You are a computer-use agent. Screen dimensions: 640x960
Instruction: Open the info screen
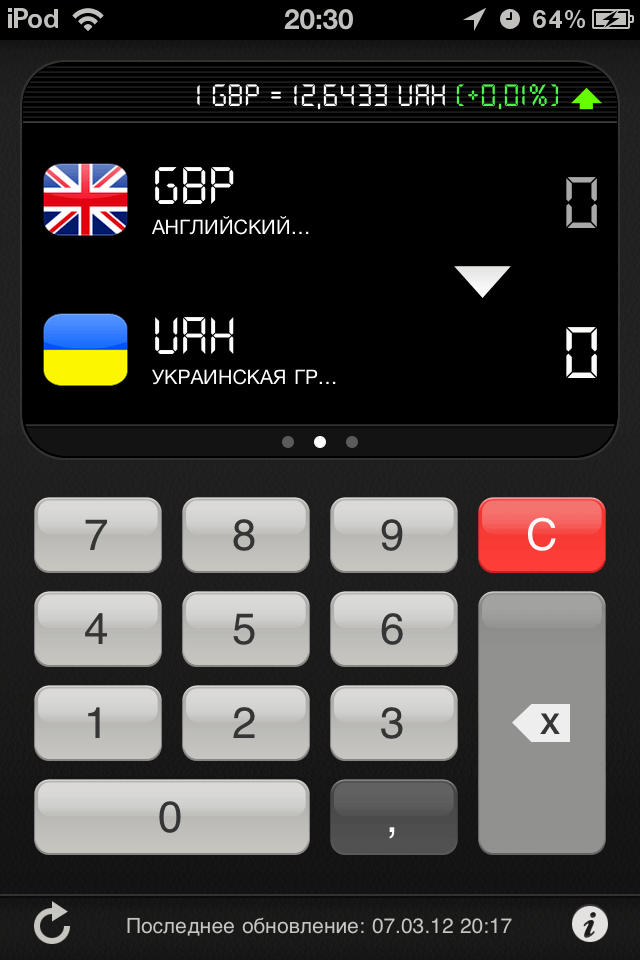590,924
